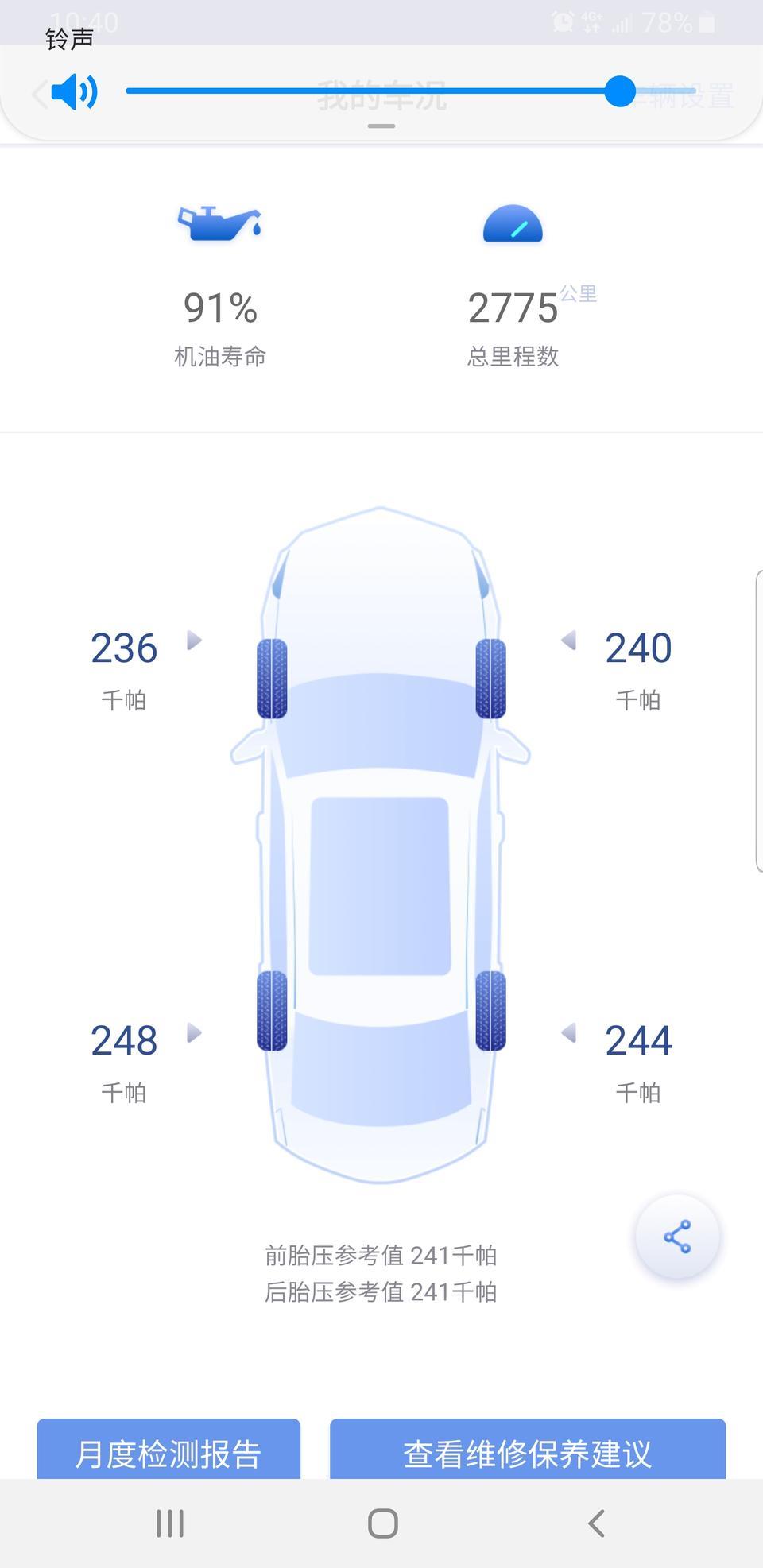
Task: Open 月度检测报告 monthly report
Action: [168, 1451]
